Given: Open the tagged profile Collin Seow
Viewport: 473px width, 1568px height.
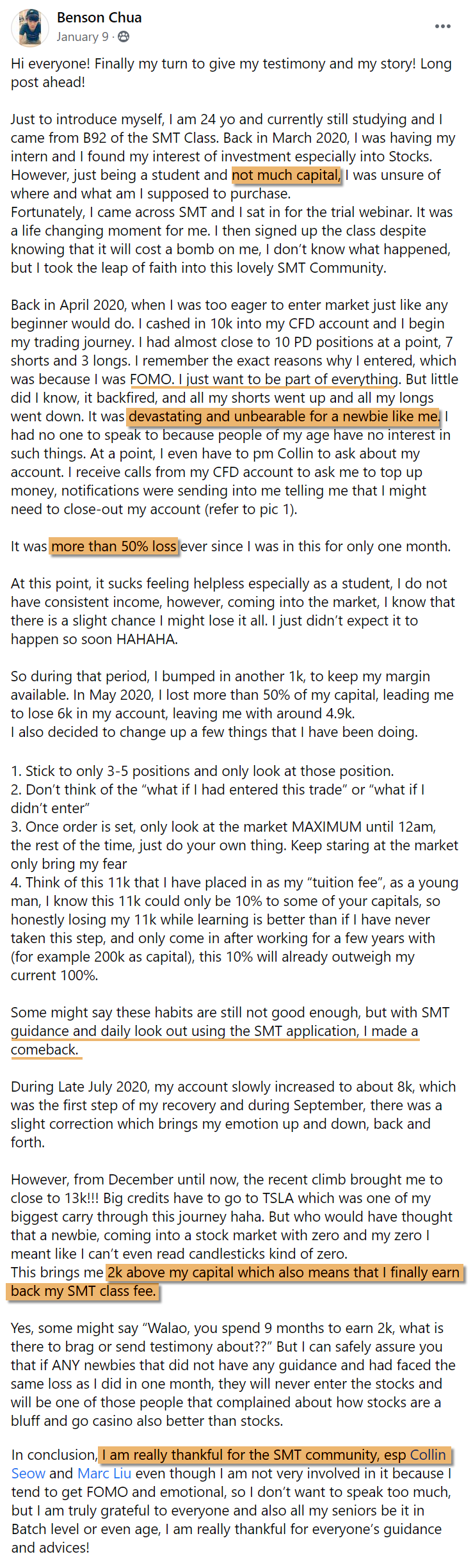Looking at the screenshot, I should 428,1455.
